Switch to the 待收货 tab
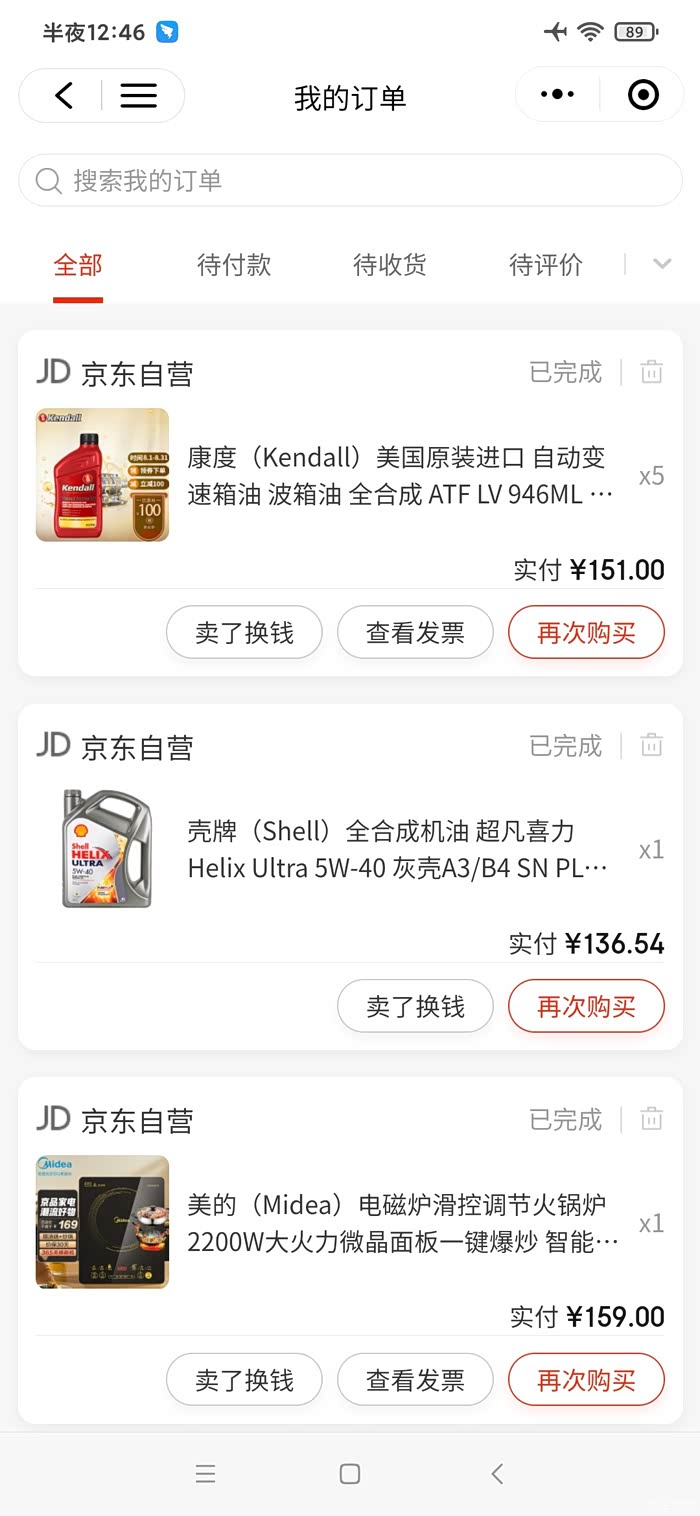Image resolution: width=700 pixels, height=1516 pixels. click(390, 265)
